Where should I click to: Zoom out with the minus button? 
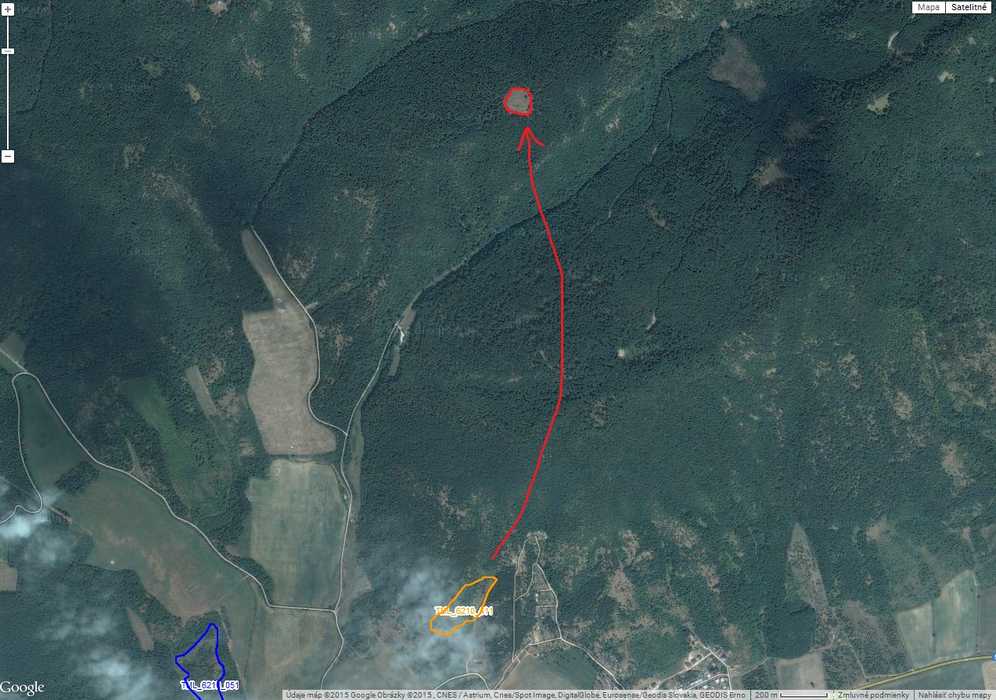pyautogui.click(x=7, y=156)
